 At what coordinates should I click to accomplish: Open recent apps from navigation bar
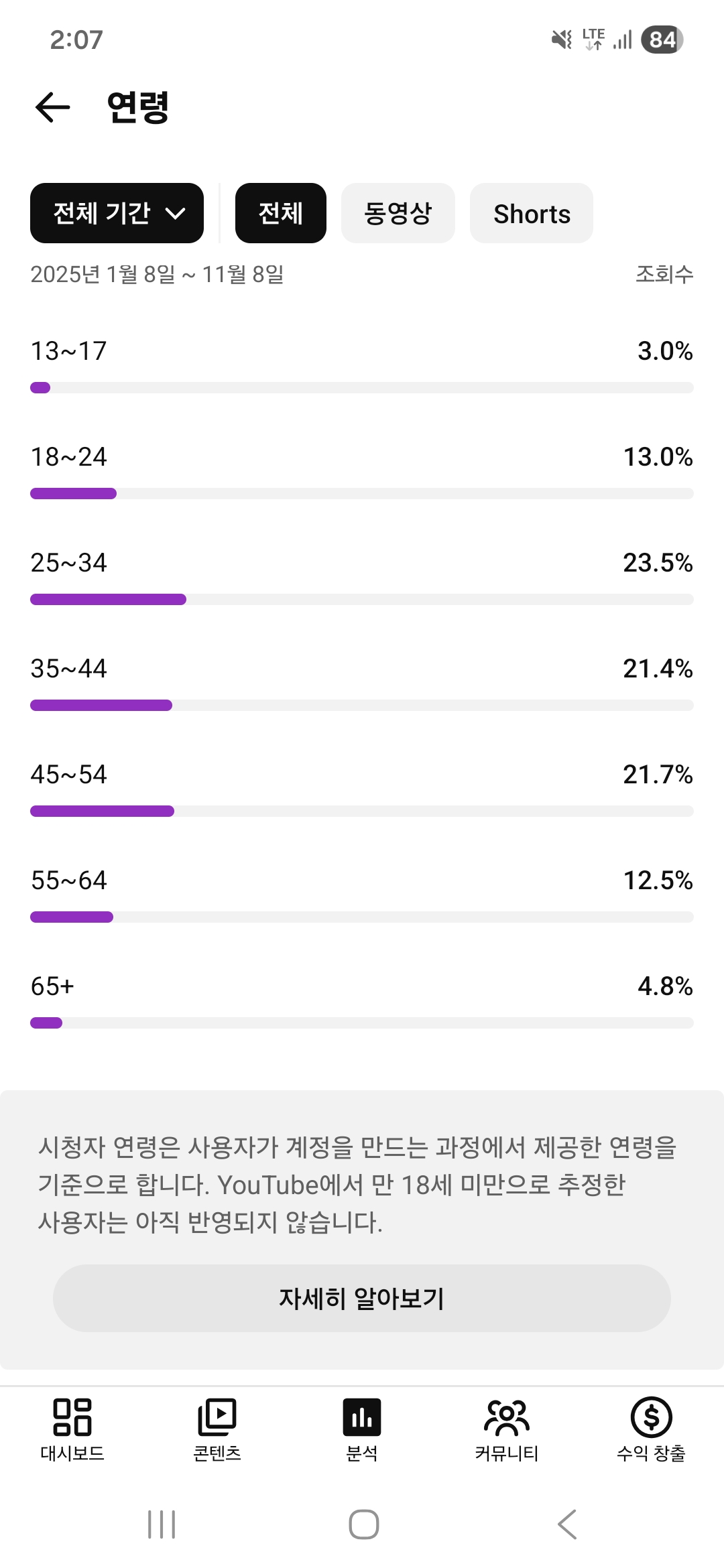(x=162, y=1524)
